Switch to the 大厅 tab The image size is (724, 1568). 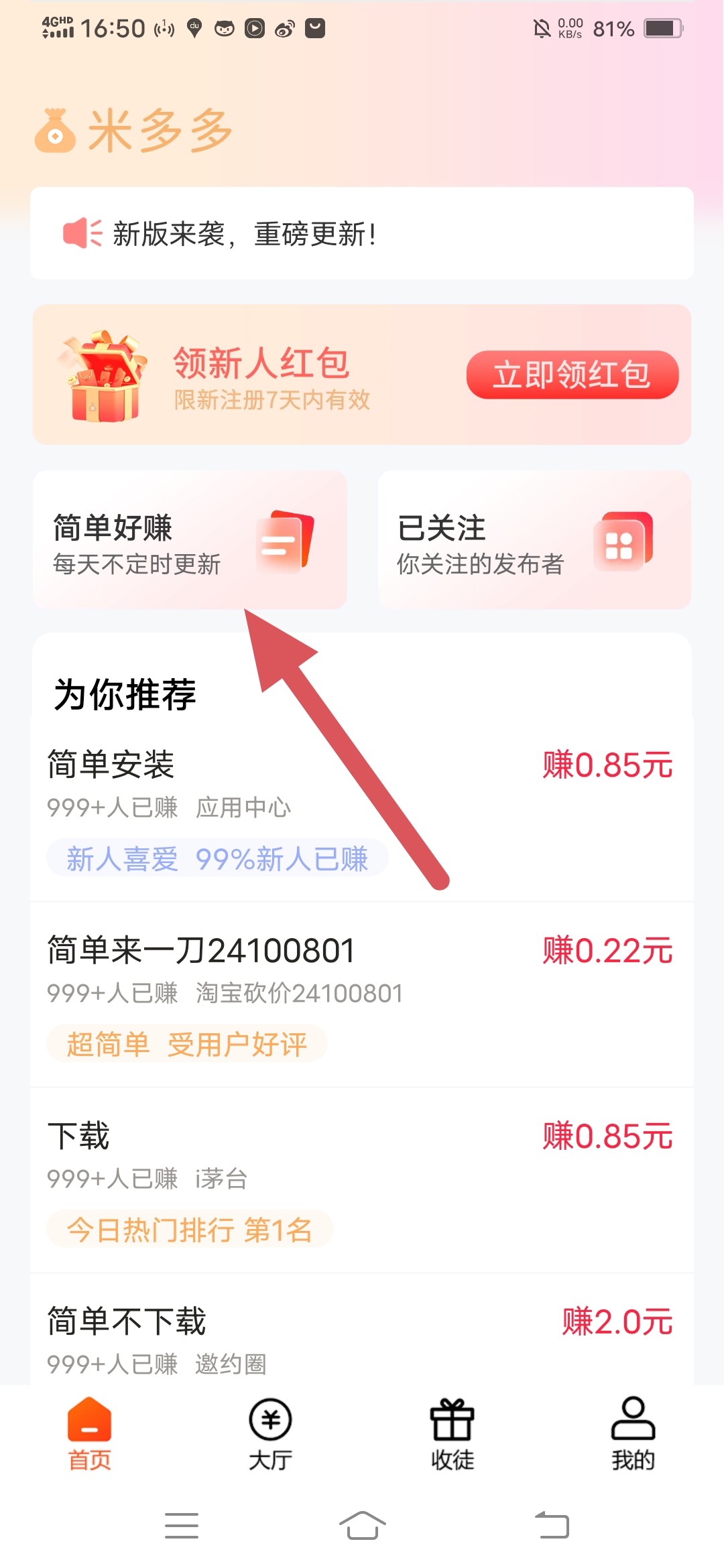click(270, 1434)
